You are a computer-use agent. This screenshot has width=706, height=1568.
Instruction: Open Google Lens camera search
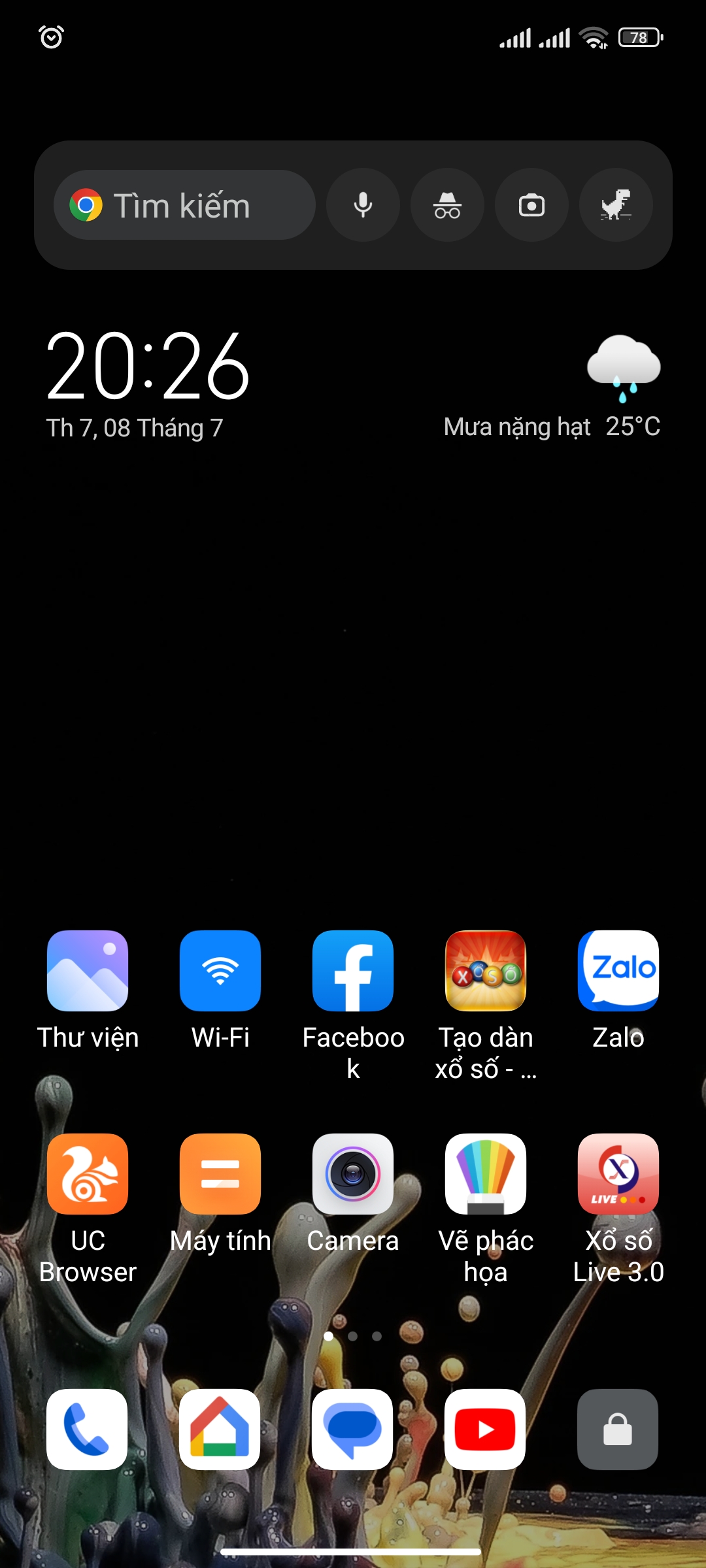coord(531,206)
